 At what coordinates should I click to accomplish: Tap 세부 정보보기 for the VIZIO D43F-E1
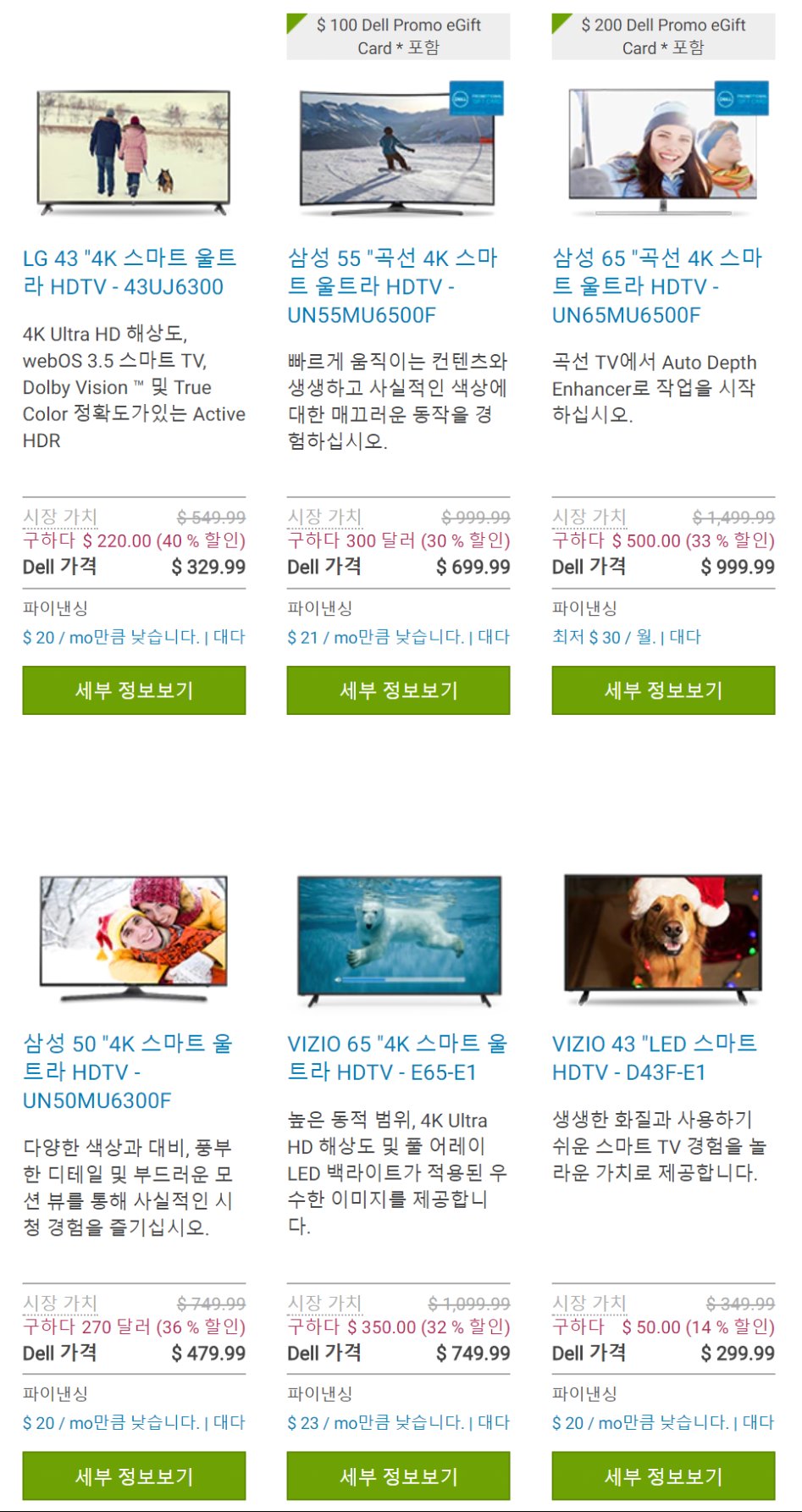(x=663, y=1476)
